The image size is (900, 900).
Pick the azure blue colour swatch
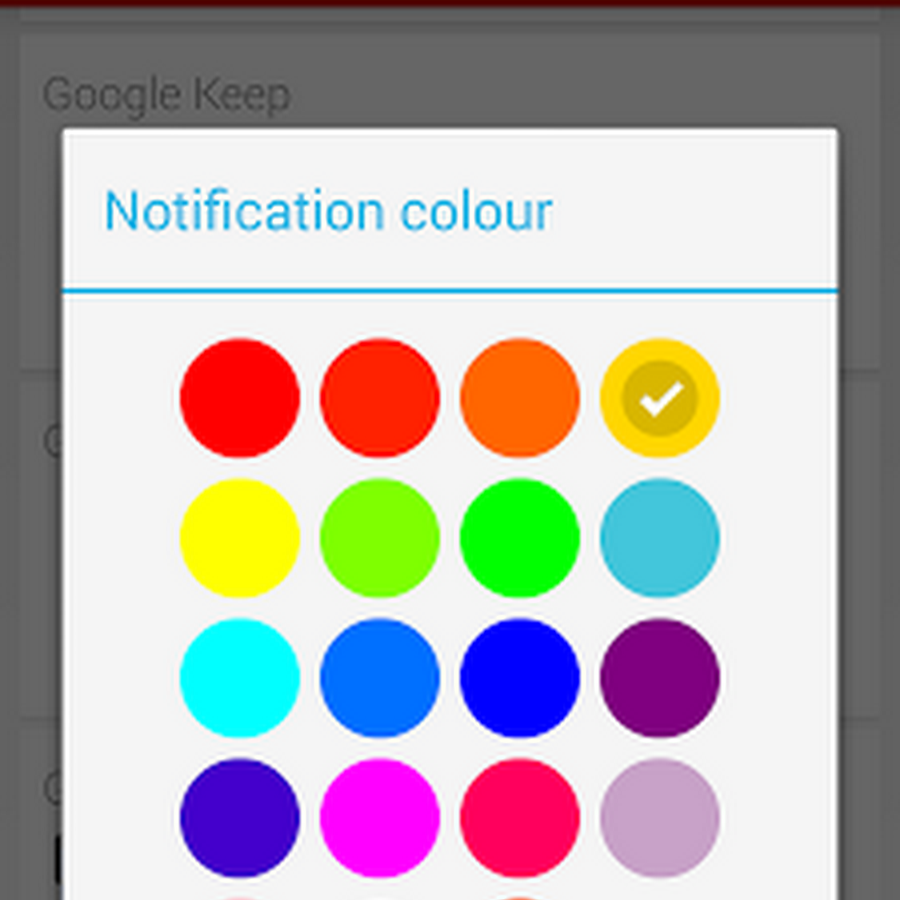click(x=380, y=678)
